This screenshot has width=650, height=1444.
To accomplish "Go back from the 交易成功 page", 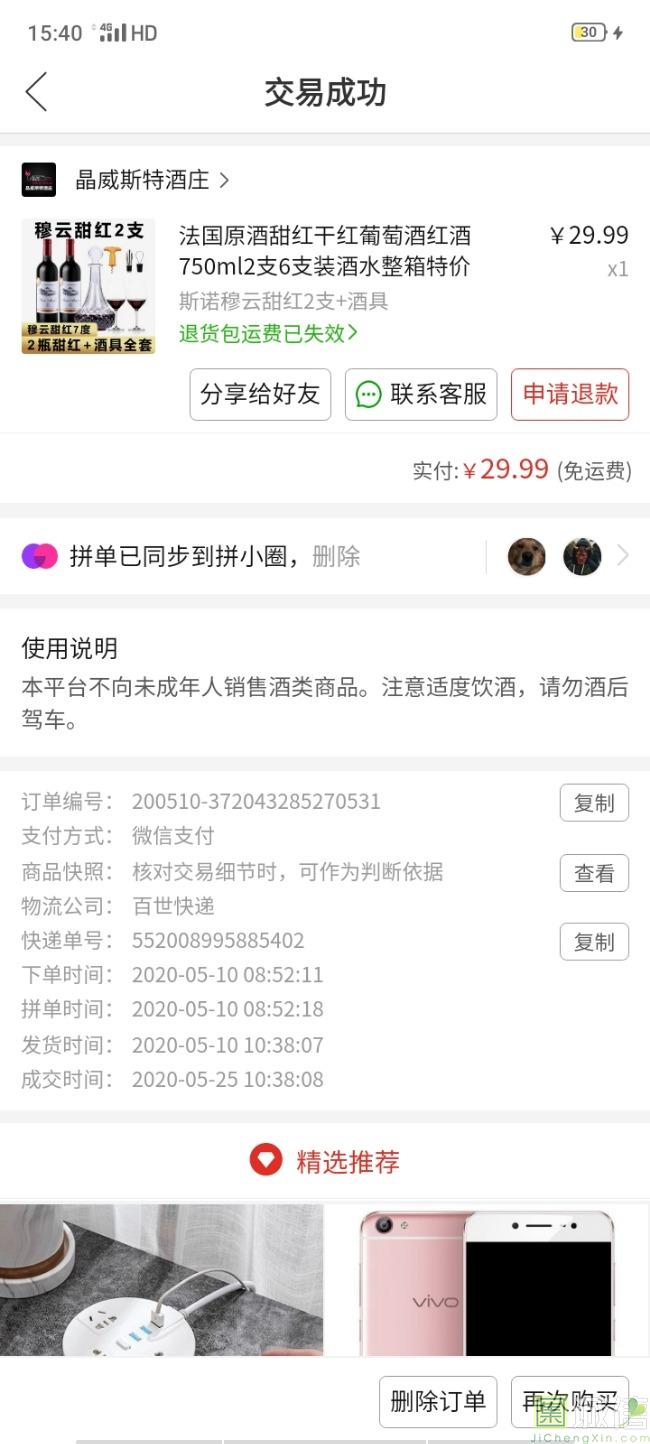I will pos(37,92).
